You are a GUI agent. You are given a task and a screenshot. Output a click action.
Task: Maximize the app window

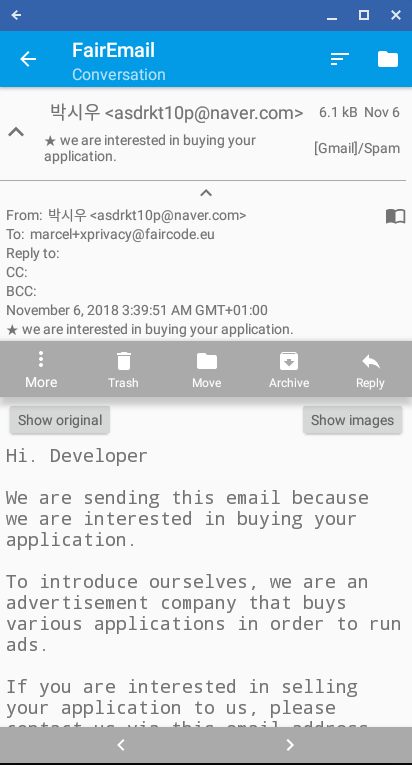[x=364, y=15]
